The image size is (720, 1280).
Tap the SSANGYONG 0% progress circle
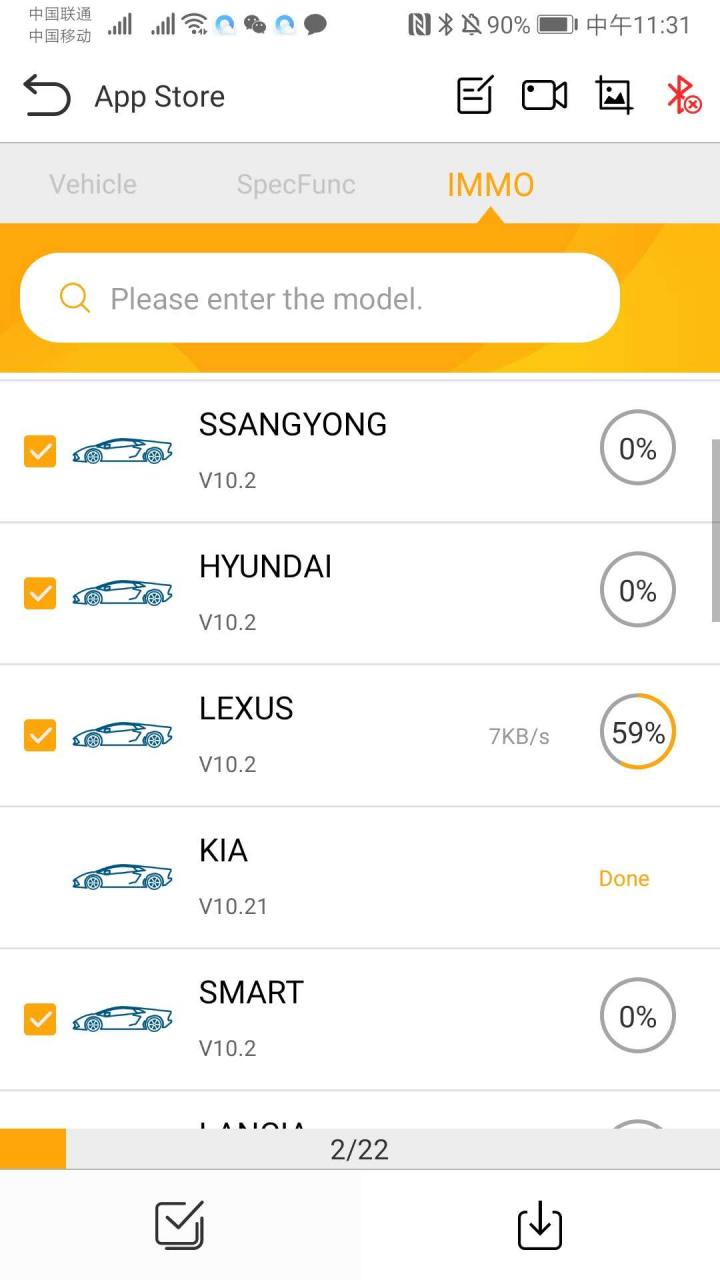pyautogui.click(x=638, y=448)
